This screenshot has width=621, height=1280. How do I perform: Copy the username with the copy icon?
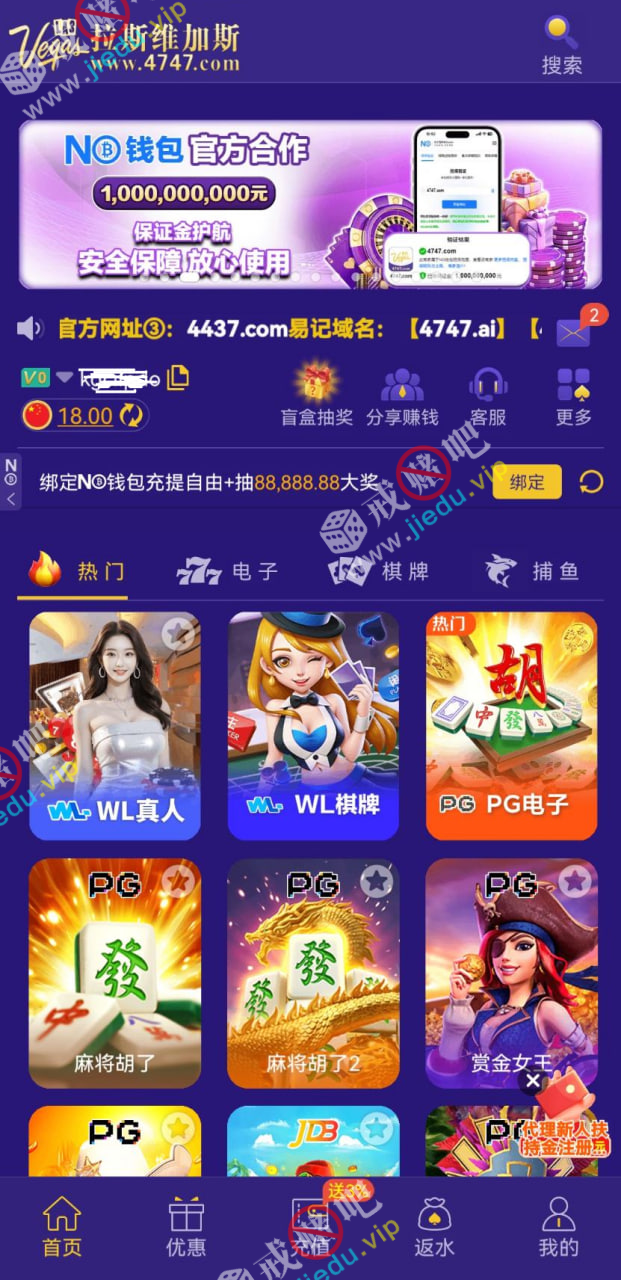coord(178,378)
